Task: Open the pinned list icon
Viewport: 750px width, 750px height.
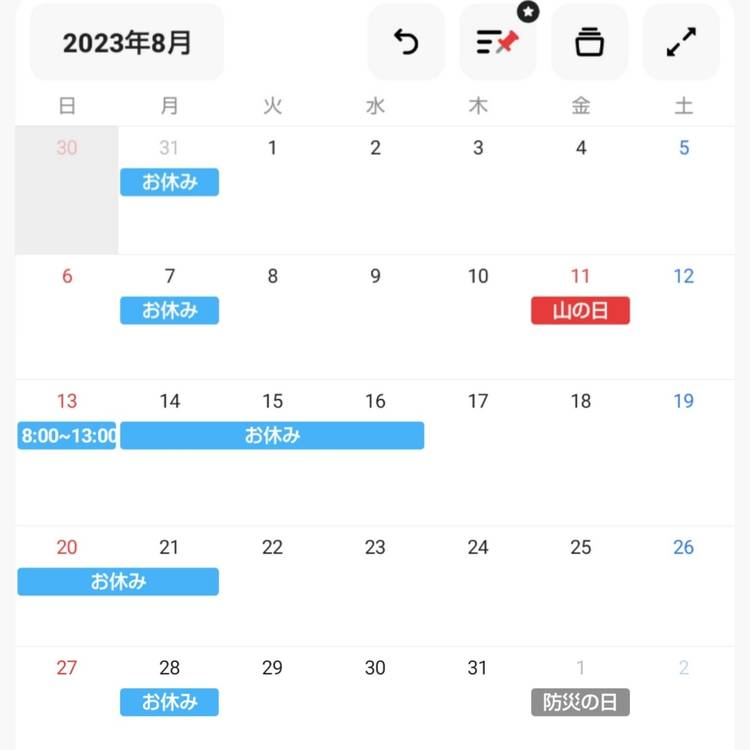Action: (x=498, y=43)
